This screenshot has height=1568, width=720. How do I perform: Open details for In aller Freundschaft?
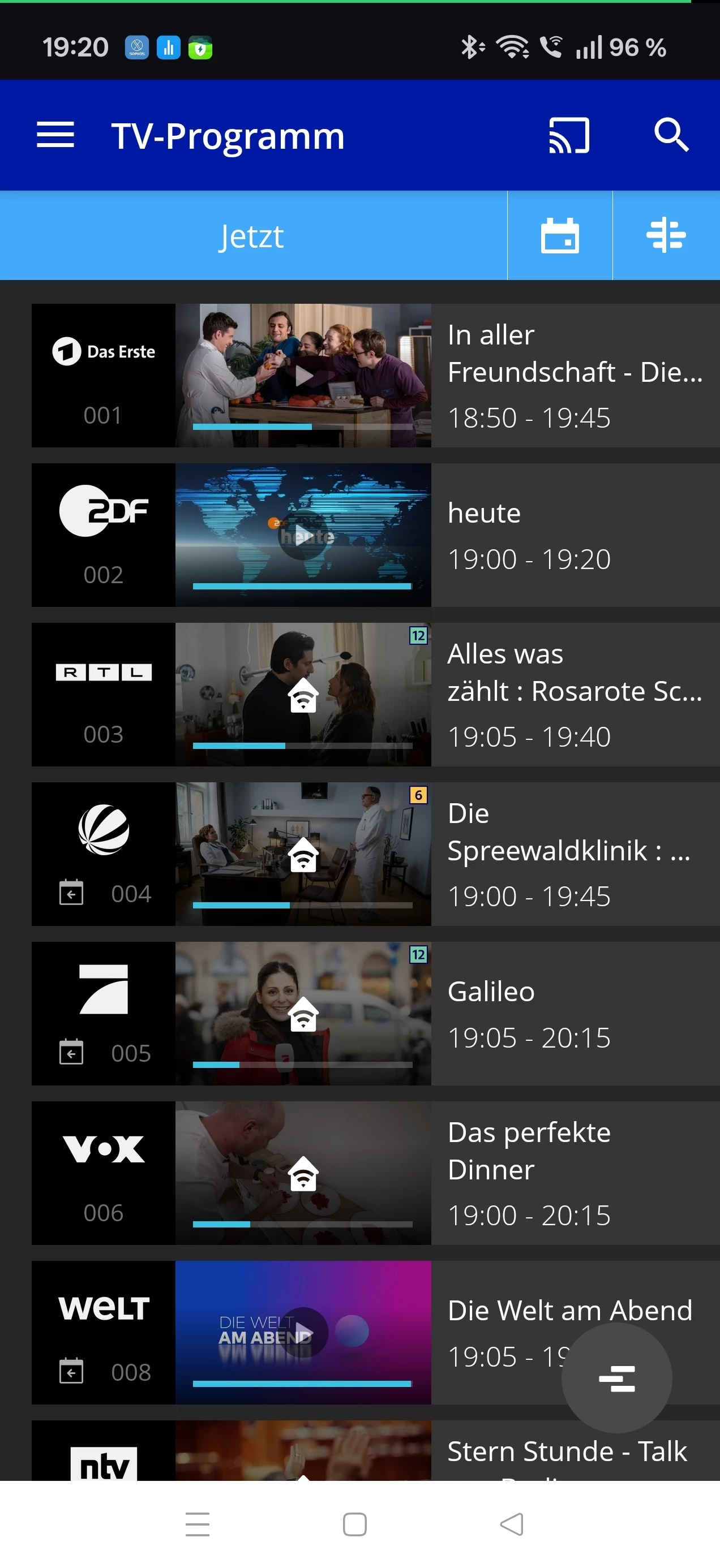click(575, 376)
